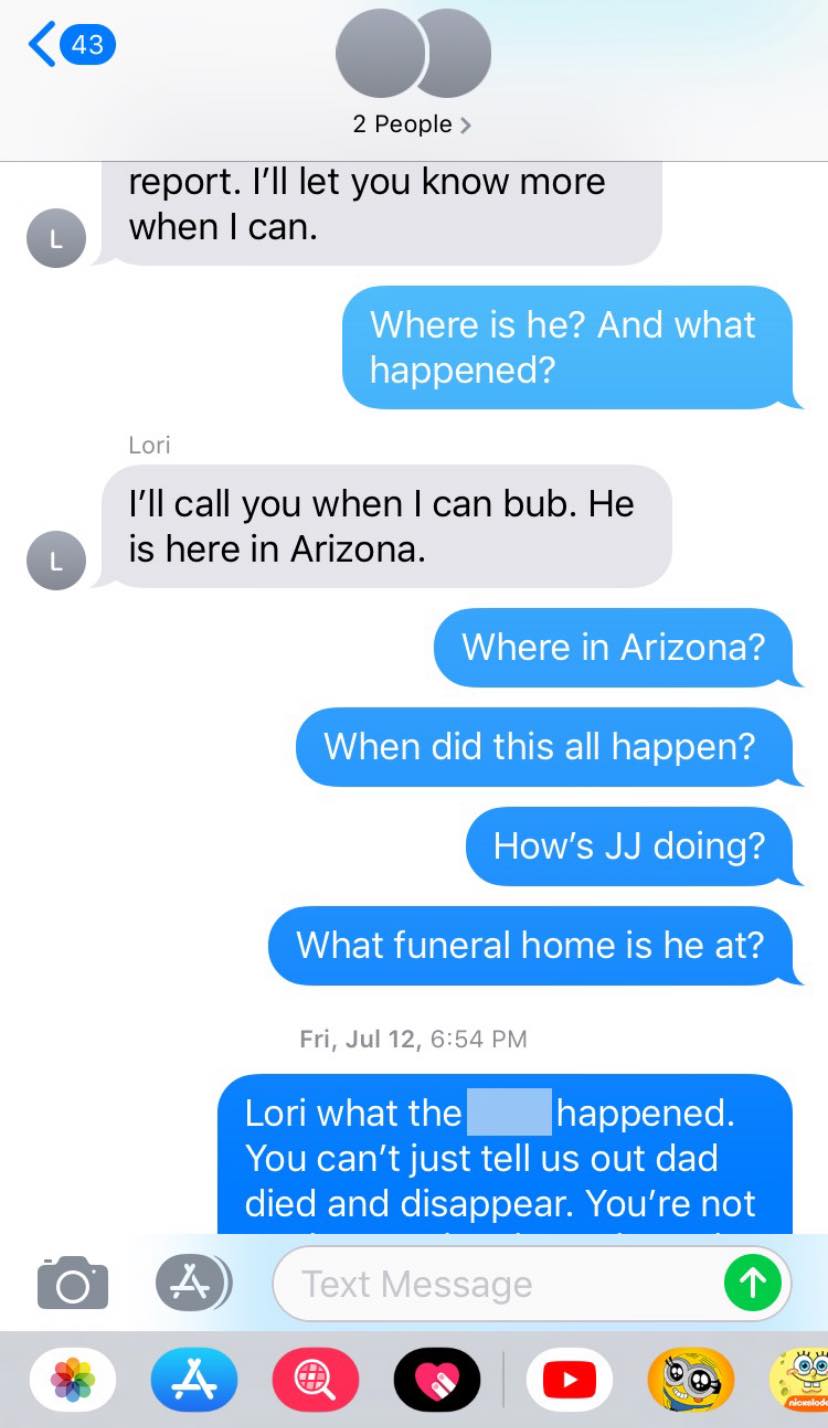The width and height of the screenshot is (828, 1428).
Task: Send the message with the green arrow
Action: (x=752, y=1283)
